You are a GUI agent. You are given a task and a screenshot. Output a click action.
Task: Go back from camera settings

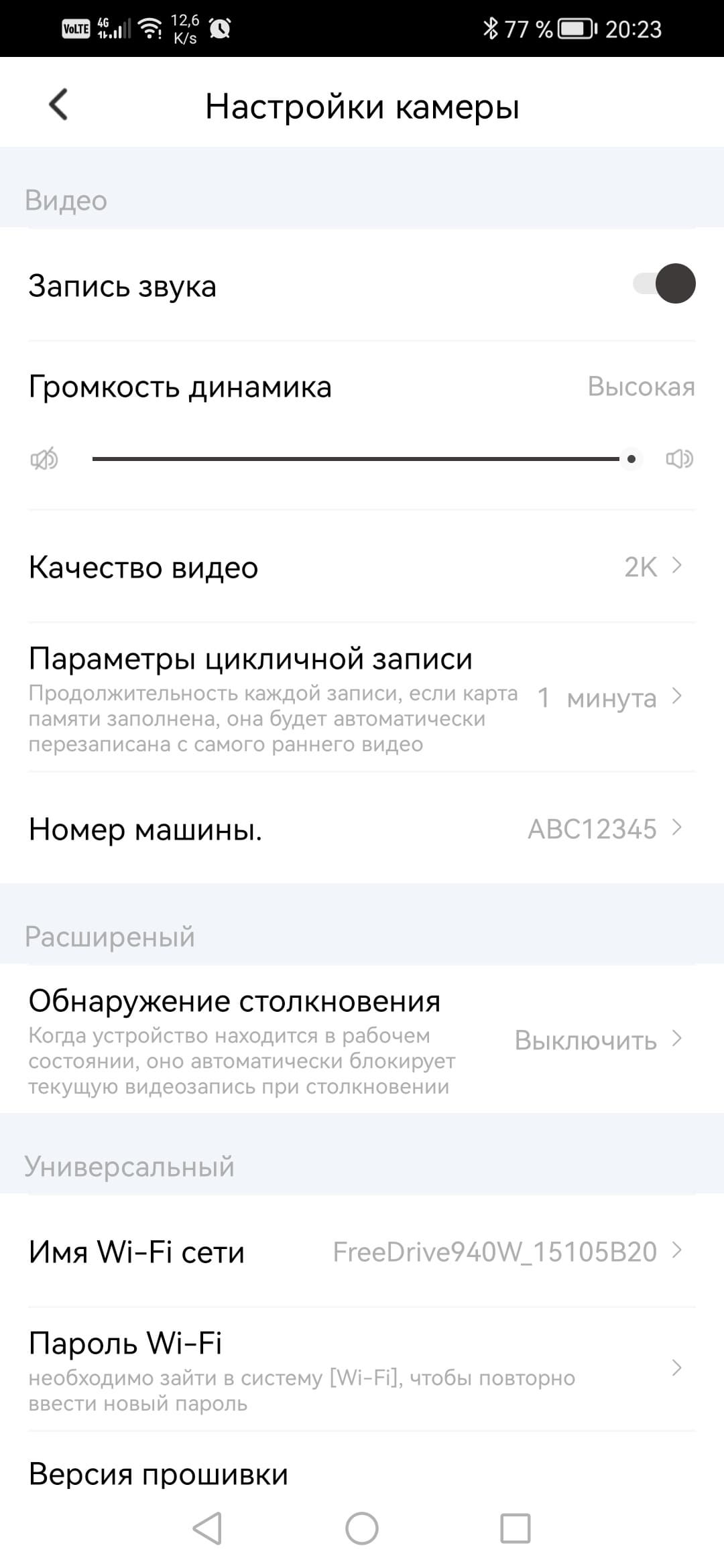59,105
